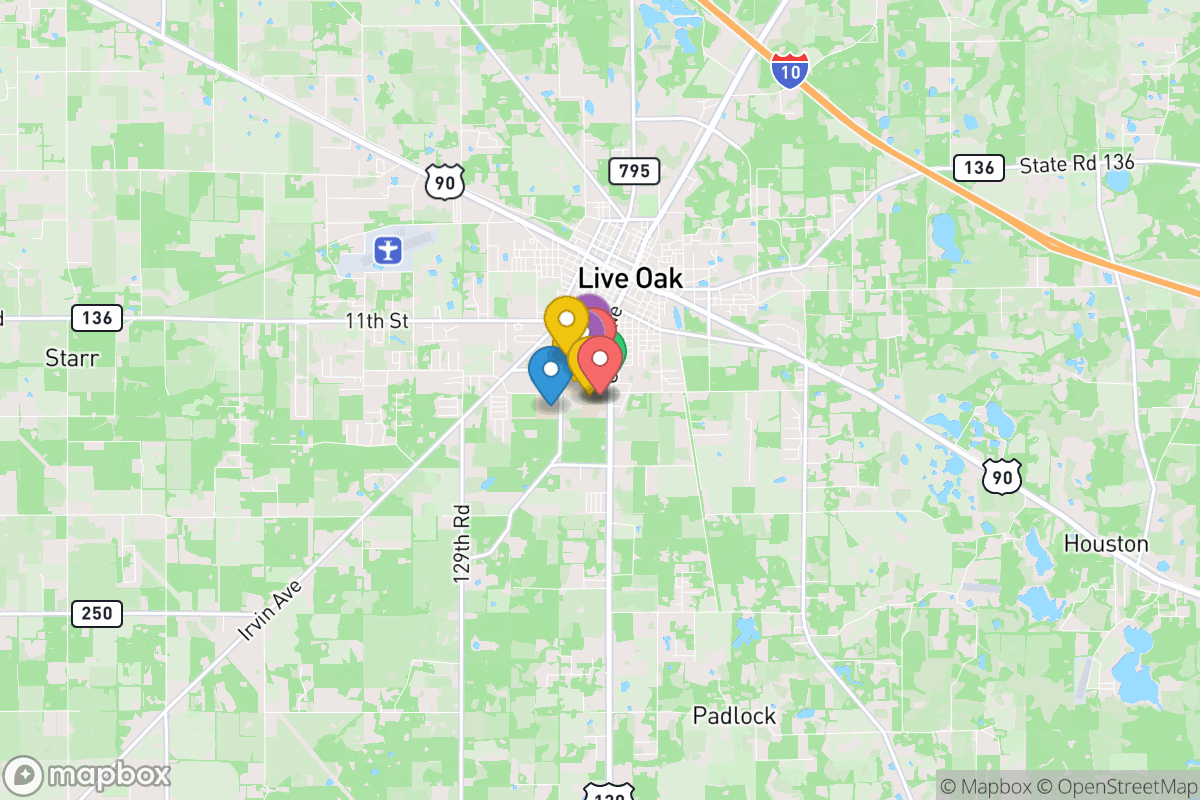Select the front red map pin

(x=600, y=360)
